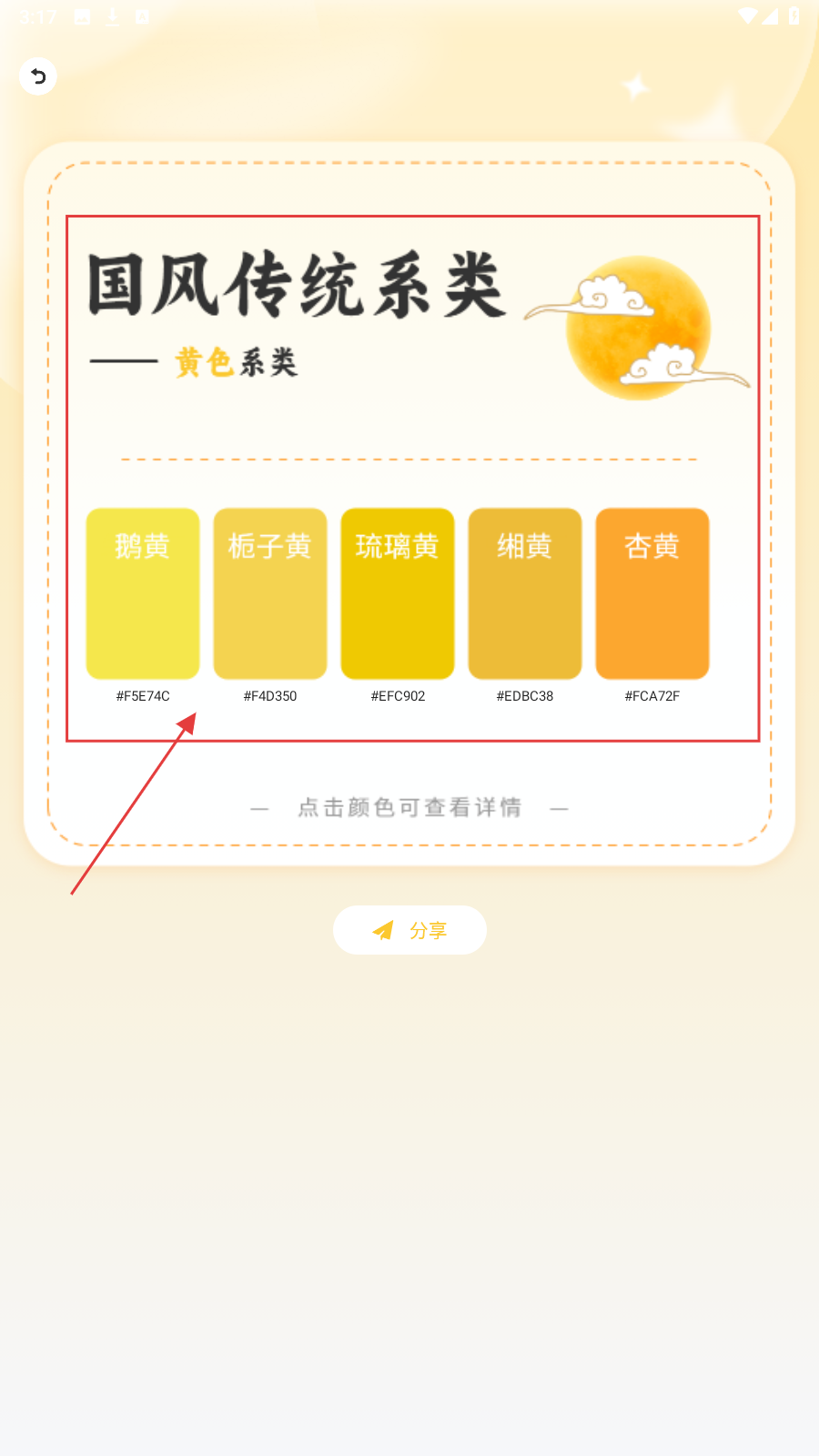Select the 栀子黄 color swatch
The height and width of the screenshot is (1456, 819).
270,593
